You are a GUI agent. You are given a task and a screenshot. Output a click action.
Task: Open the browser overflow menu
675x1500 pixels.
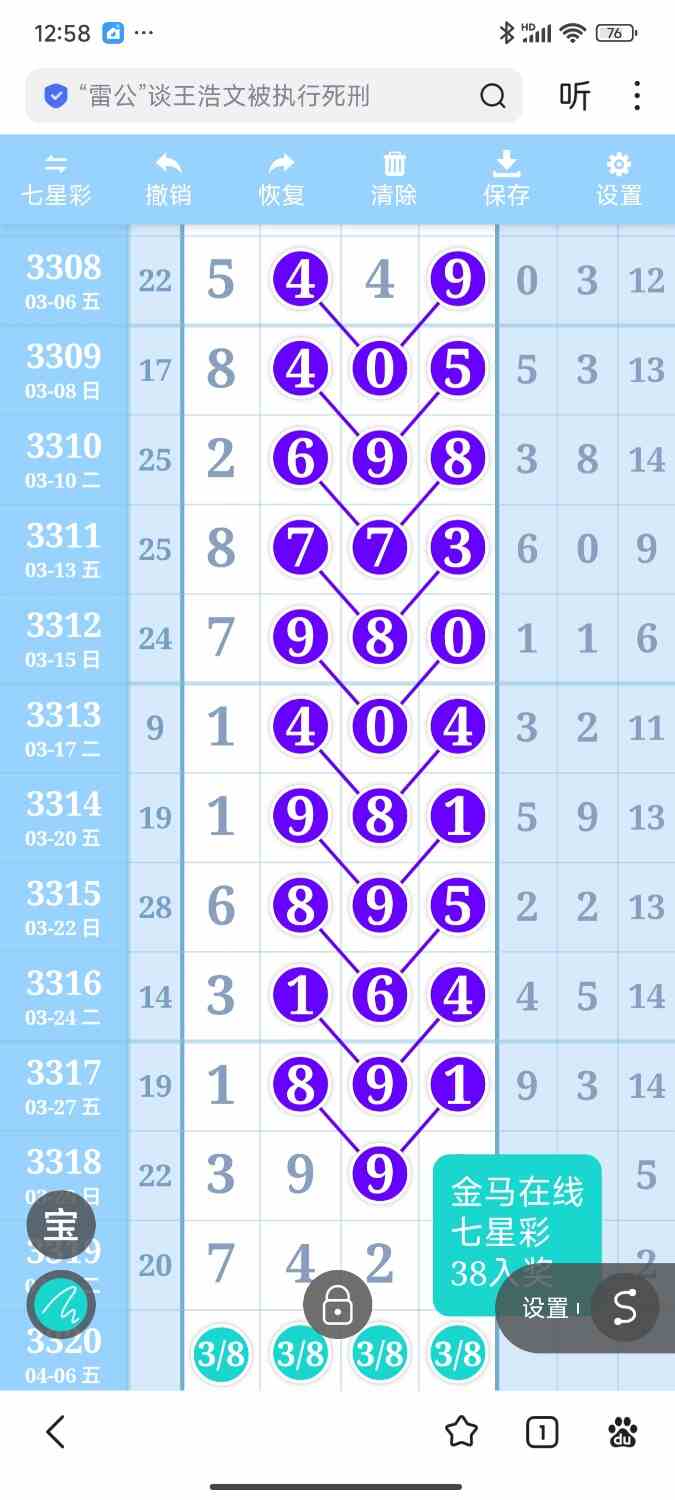pyautogui.click(x=637, y=96)
